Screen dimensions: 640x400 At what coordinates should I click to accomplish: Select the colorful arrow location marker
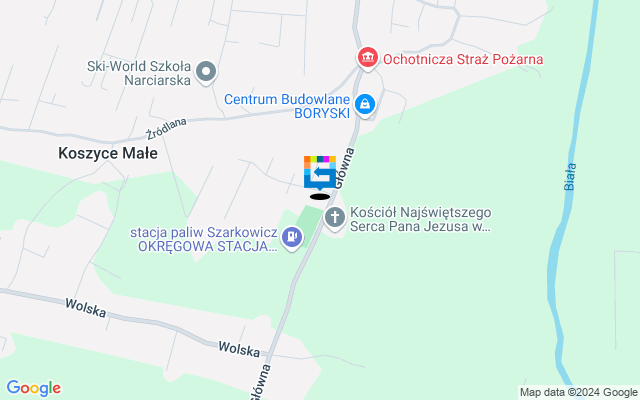[320, 172]
